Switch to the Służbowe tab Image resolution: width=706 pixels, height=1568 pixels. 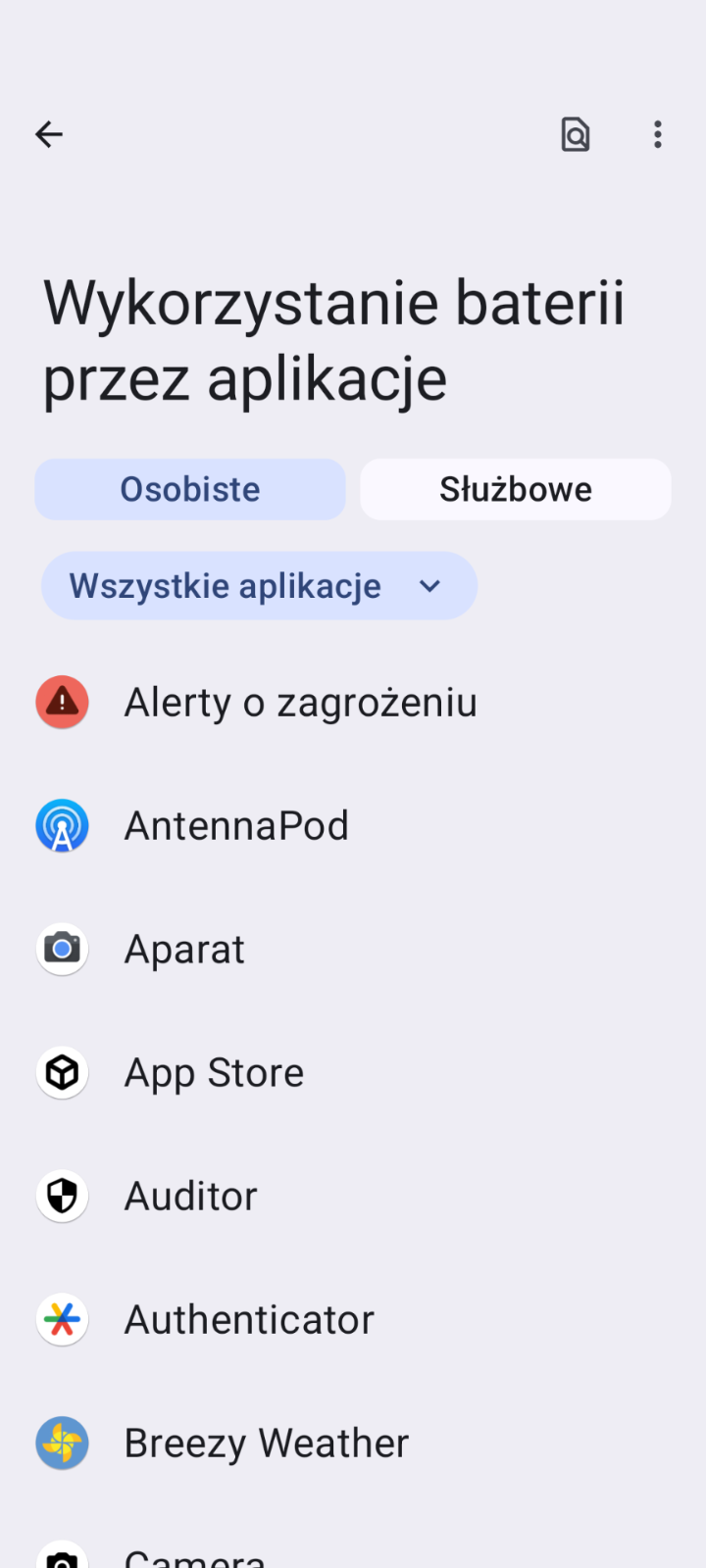pyautogui.click(x=516, y=489)
